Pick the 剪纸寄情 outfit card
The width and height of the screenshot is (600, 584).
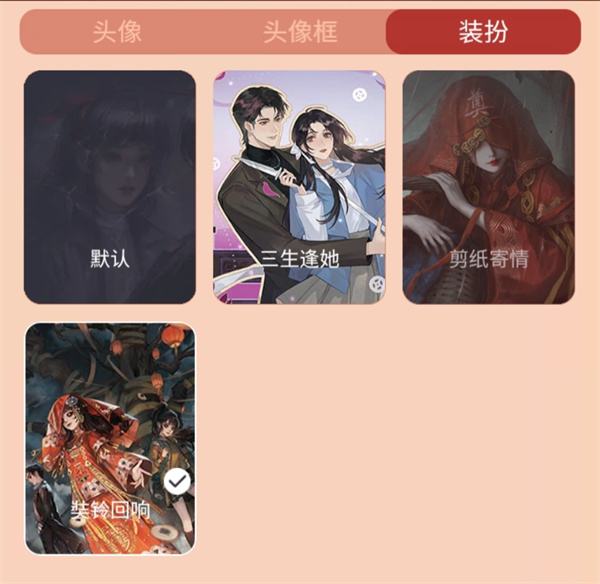pyautogui.click(x=488, y=187)
